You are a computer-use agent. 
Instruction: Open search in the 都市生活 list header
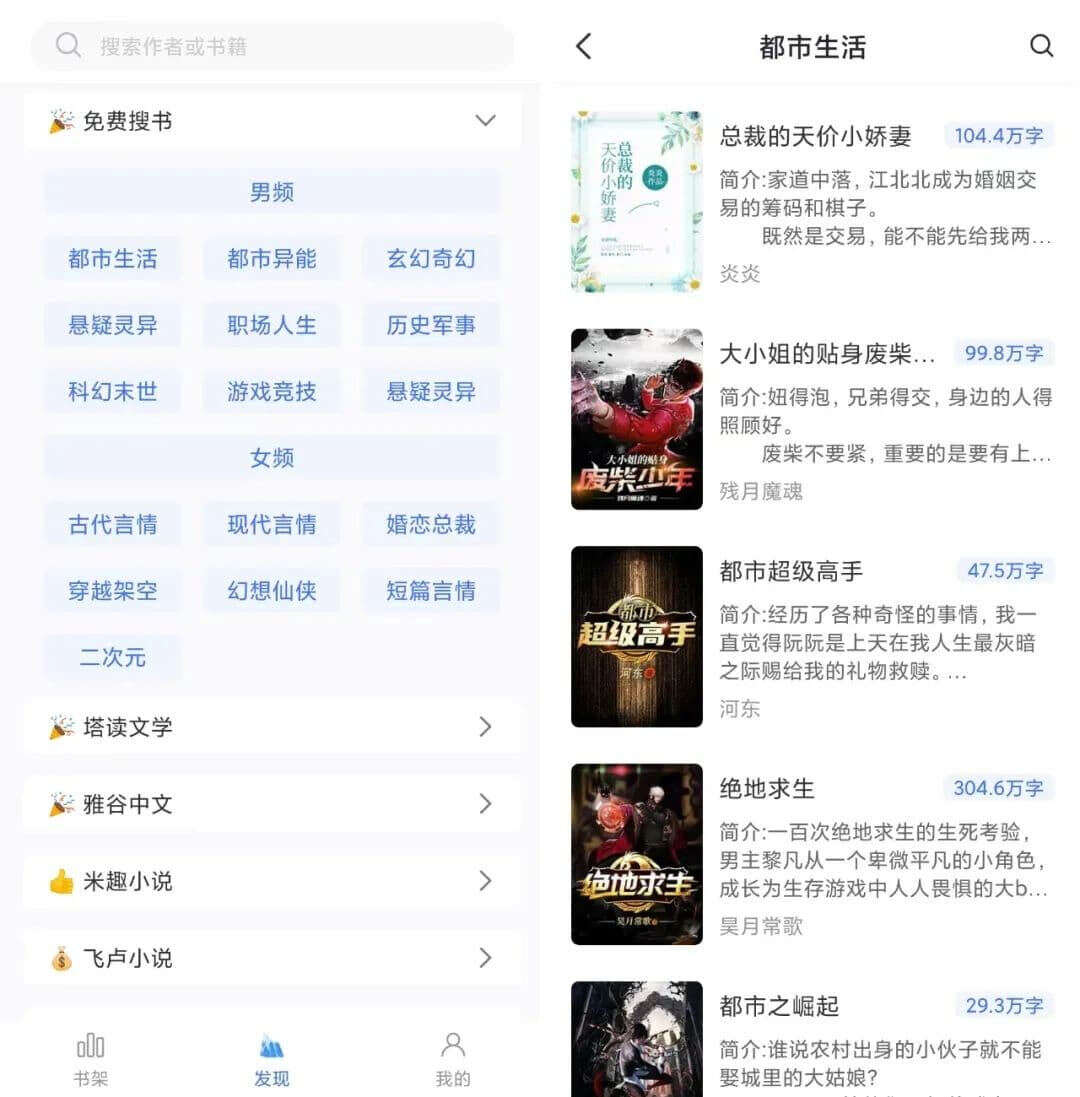tap(1041, 46)
